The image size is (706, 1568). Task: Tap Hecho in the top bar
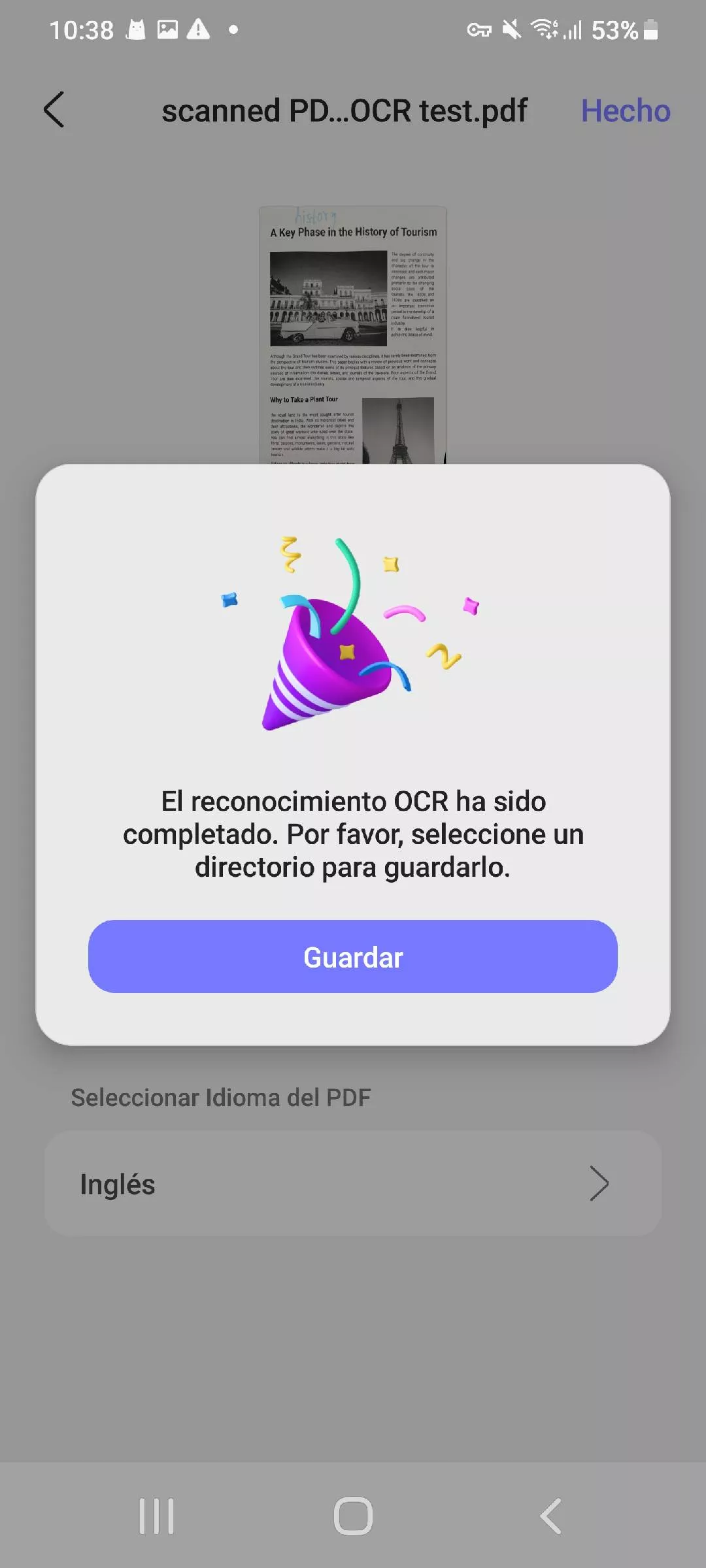[626, 110]
